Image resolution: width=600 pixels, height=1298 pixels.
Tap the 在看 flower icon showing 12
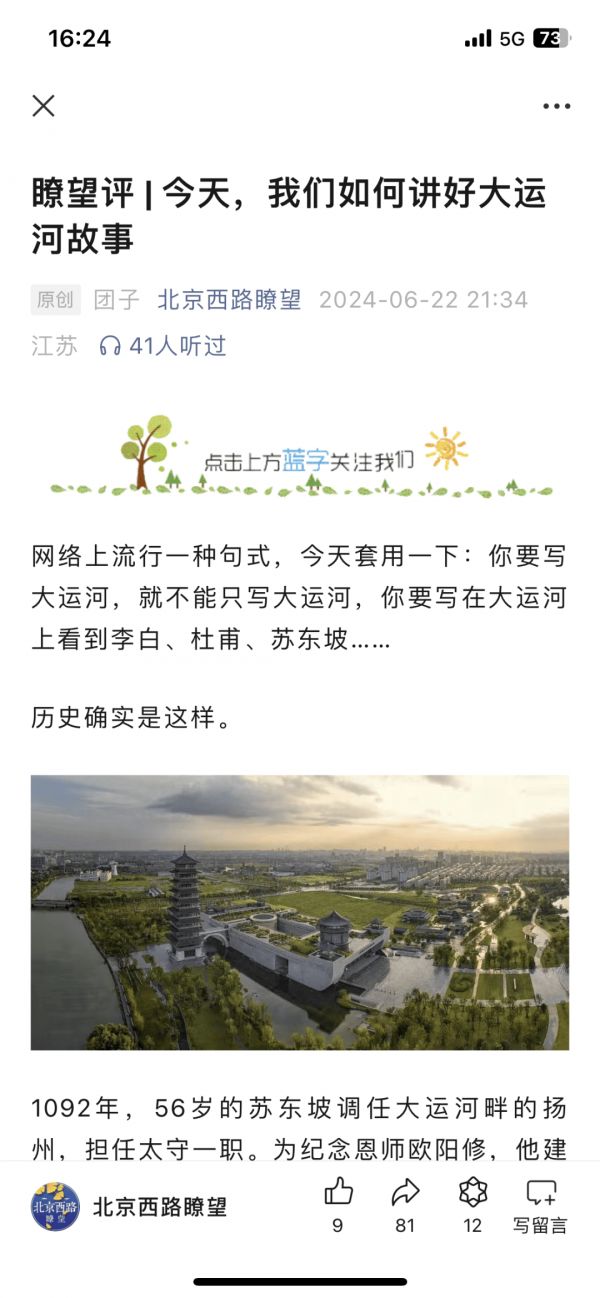click(472, 1192)
